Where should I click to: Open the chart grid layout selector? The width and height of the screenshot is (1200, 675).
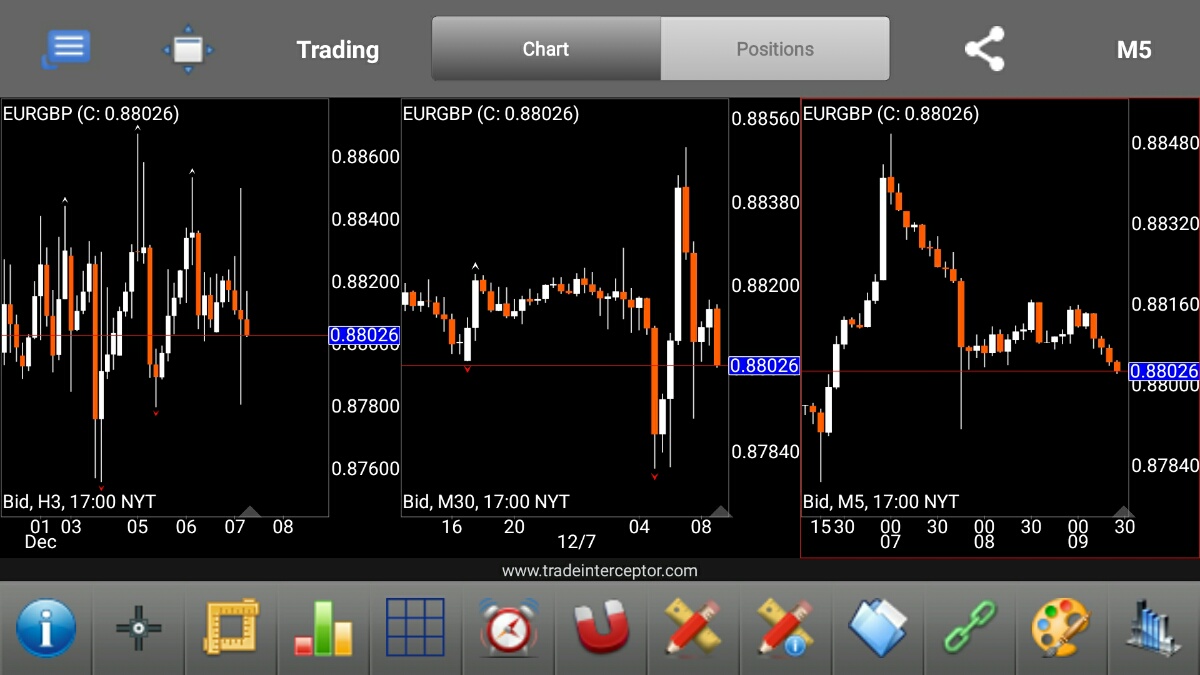[415, 628]
